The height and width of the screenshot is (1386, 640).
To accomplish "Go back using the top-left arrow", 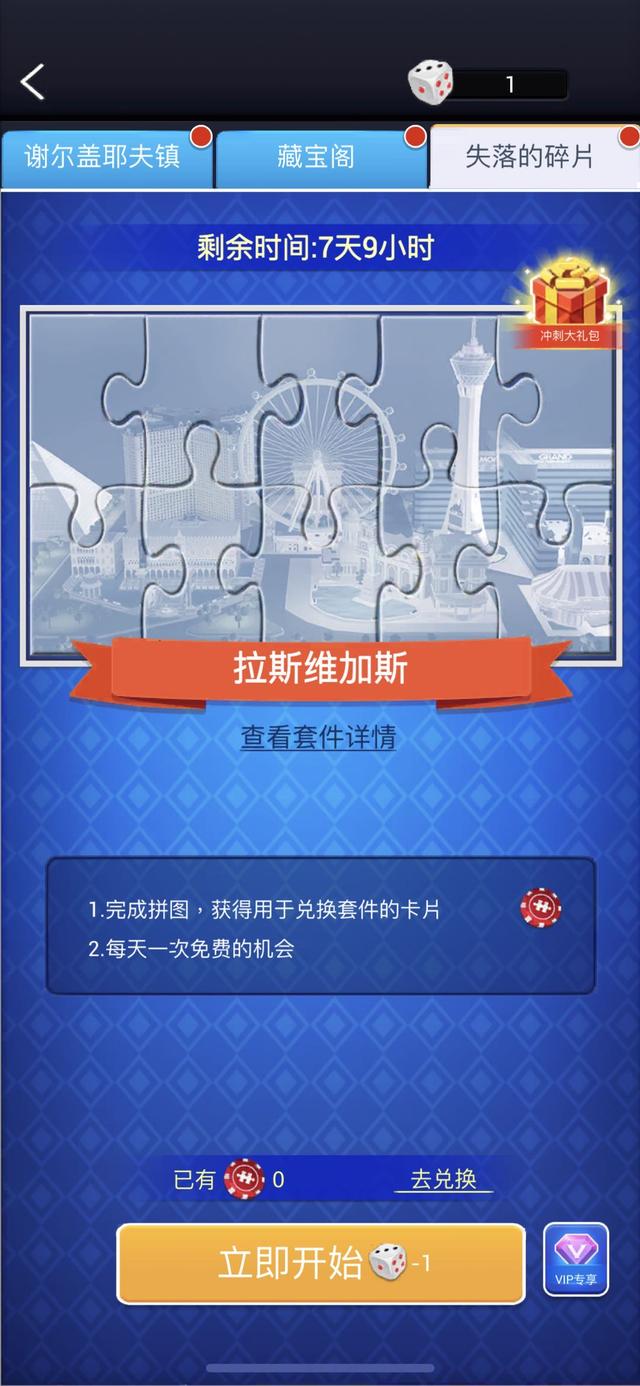I will coord(33,82).
